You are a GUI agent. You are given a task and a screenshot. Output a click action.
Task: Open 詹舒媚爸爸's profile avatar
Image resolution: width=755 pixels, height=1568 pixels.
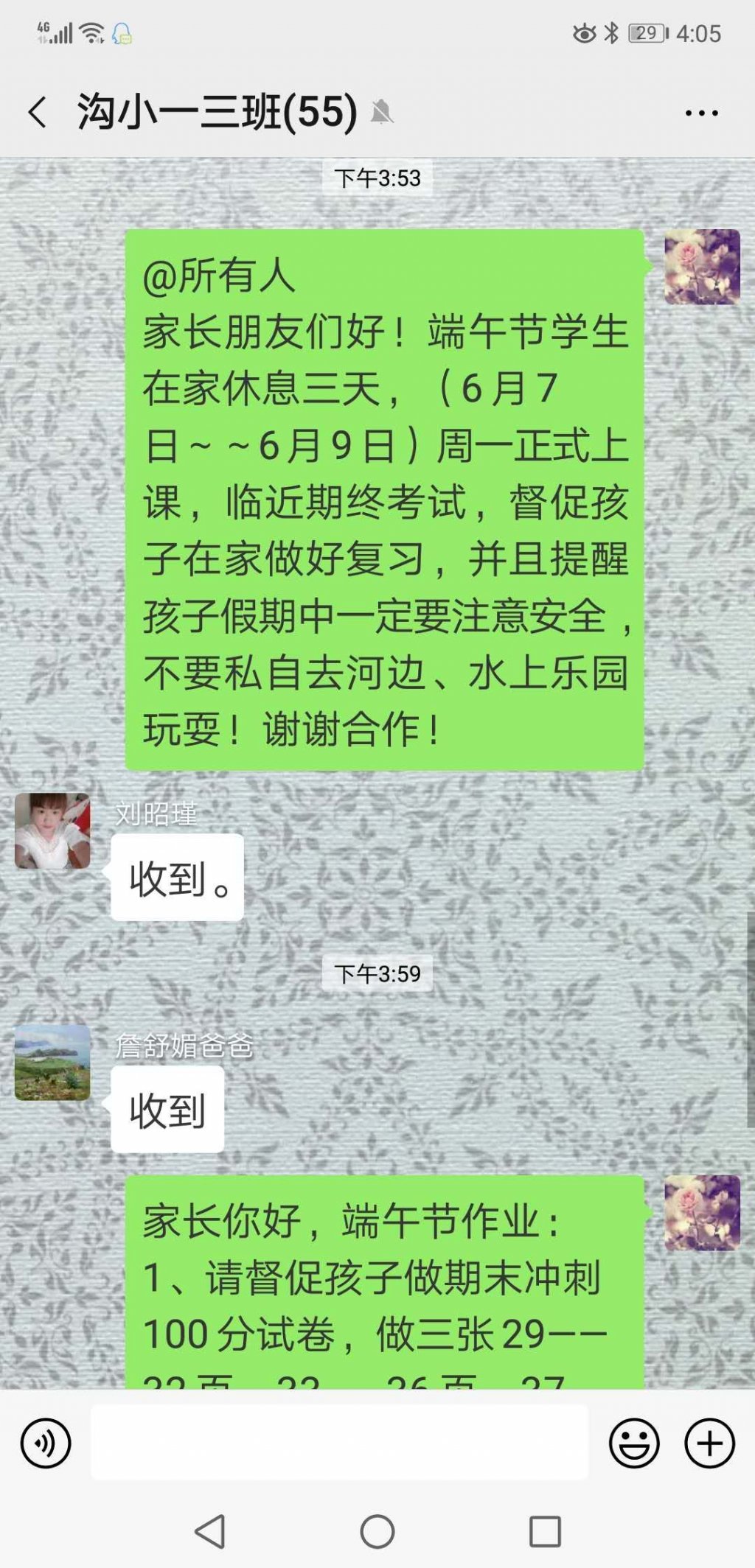(52, 1062)
